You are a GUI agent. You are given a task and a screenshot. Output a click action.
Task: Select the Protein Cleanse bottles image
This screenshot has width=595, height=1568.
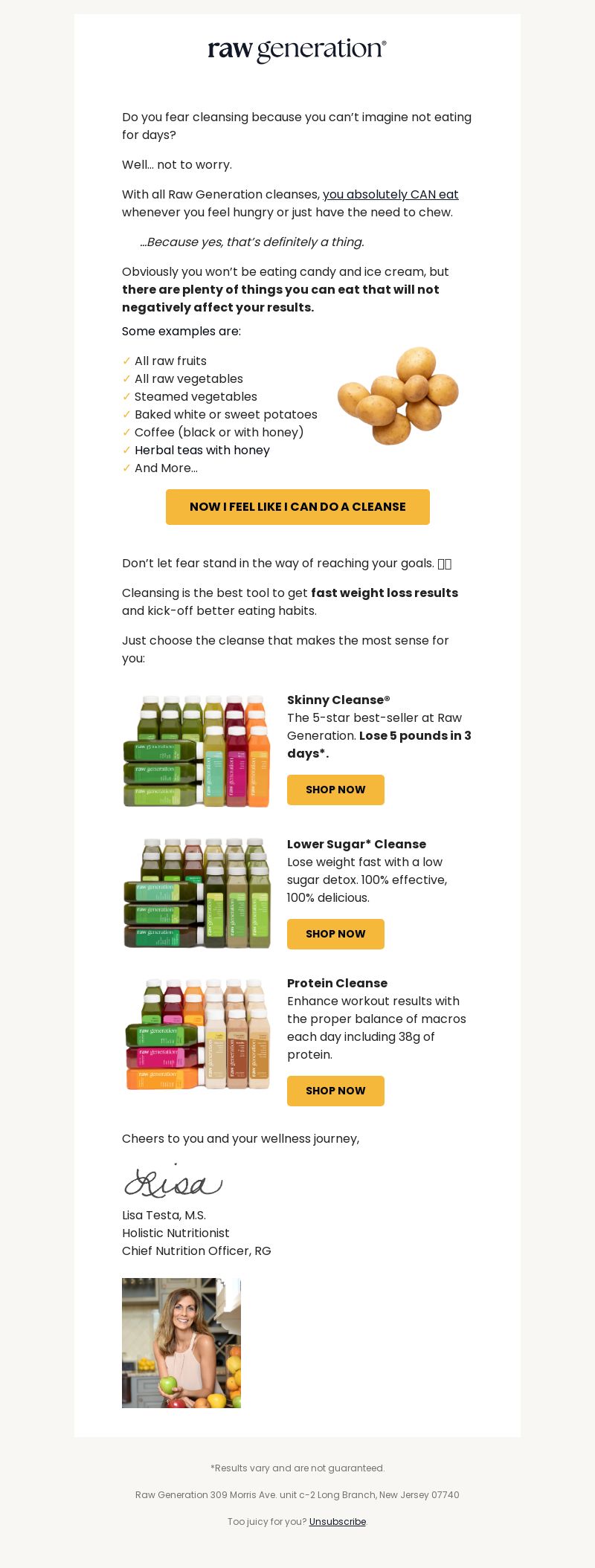[197, 1034]
